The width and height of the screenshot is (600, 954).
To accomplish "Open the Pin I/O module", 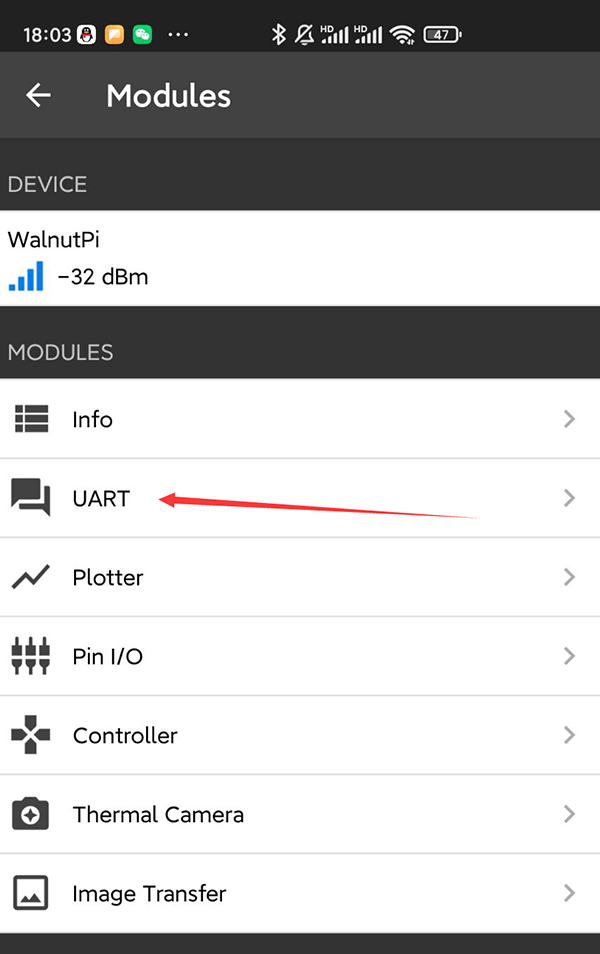I will pyautogui.click(x=300, y=656).
